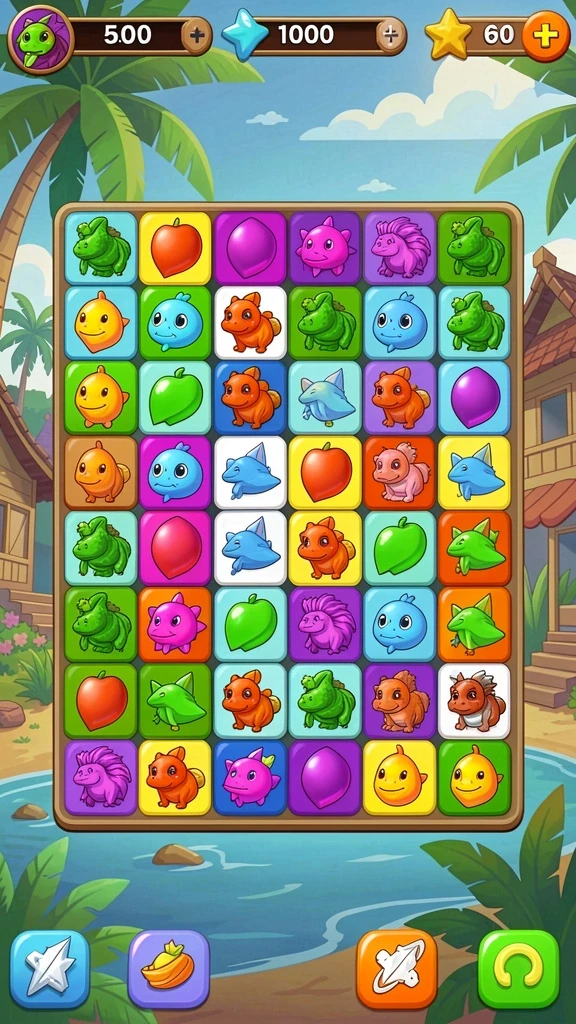Add more to the 5.00 counter
The width and height of the screenshot is (576, 1024).
197,36
